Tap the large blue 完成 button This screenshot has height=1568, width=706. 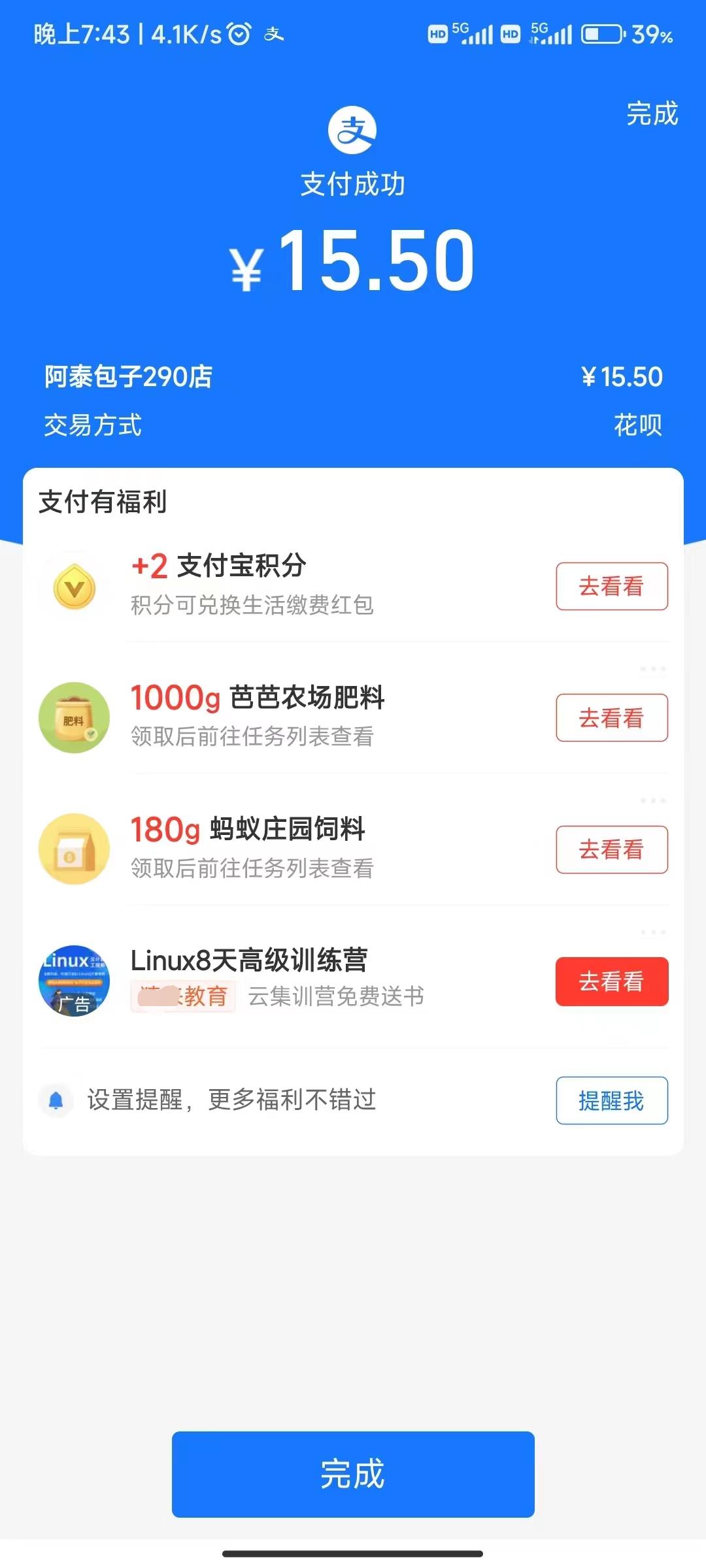pos(353,1474)
